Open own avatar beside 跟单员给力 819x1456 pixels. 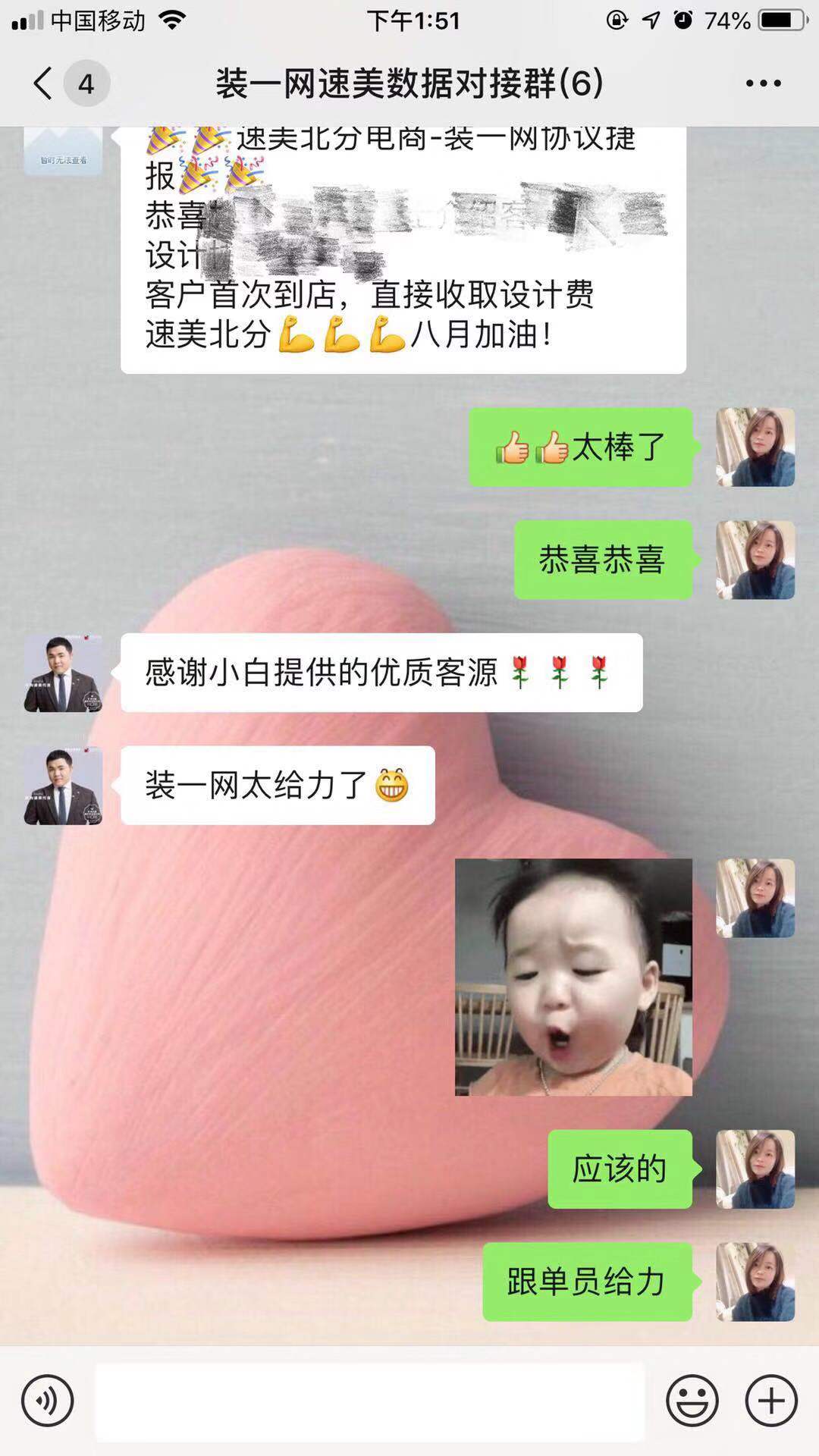[755, 1282]
